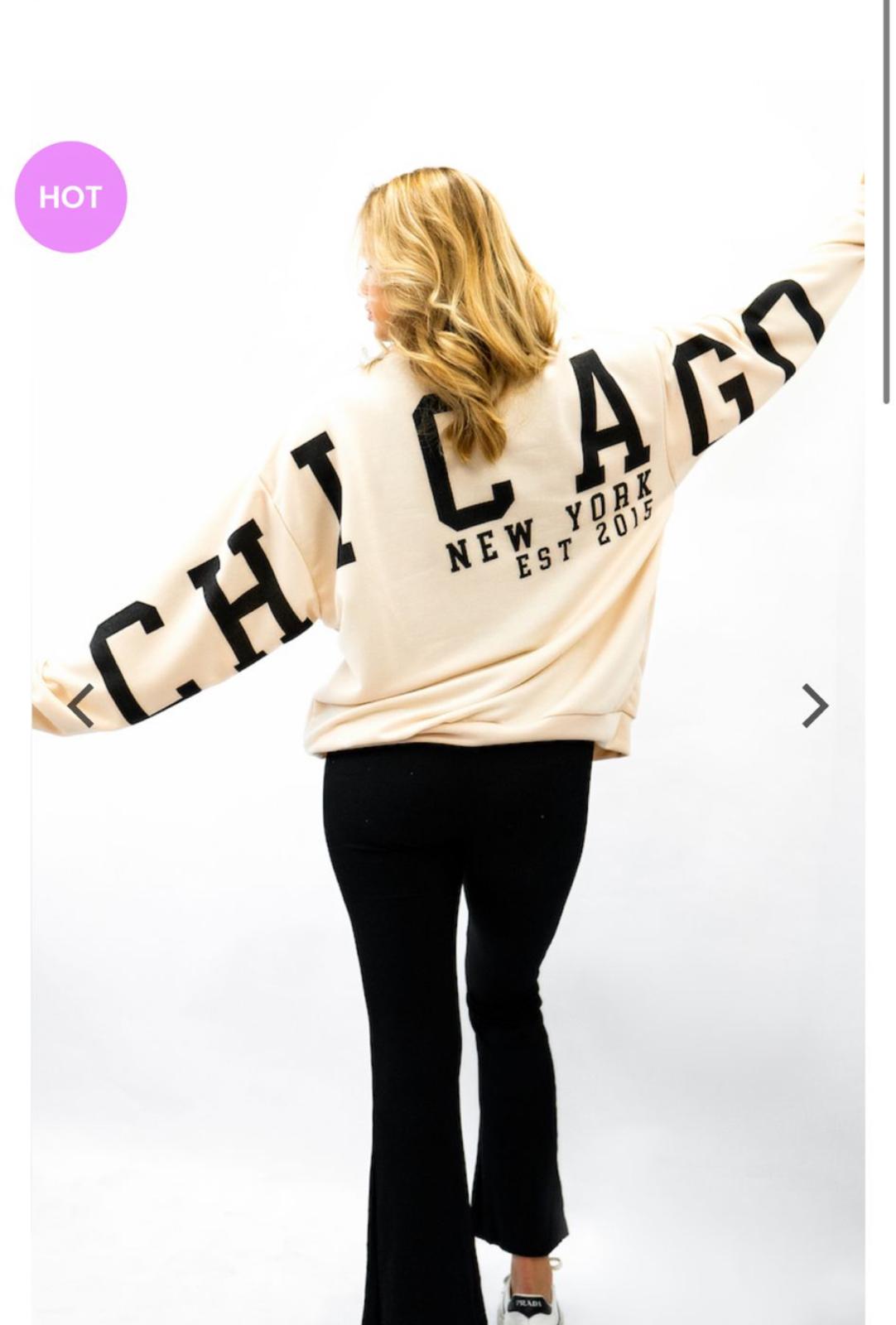The height and width of the screenshot is (1325, 896).
Task: Show the next product image
Action: pos(814,706)
